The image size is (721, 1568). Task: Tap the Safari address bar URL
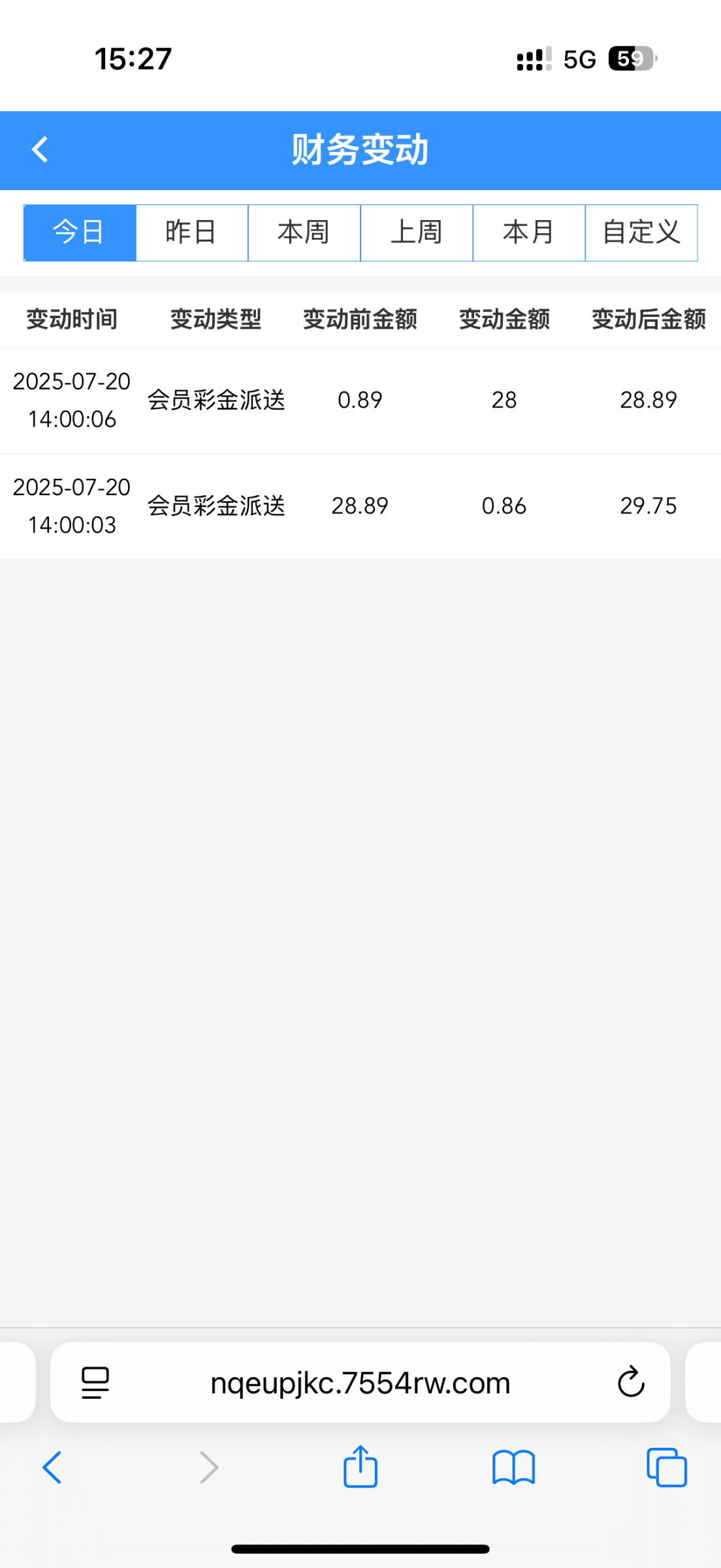click(x=360, y=1383)
